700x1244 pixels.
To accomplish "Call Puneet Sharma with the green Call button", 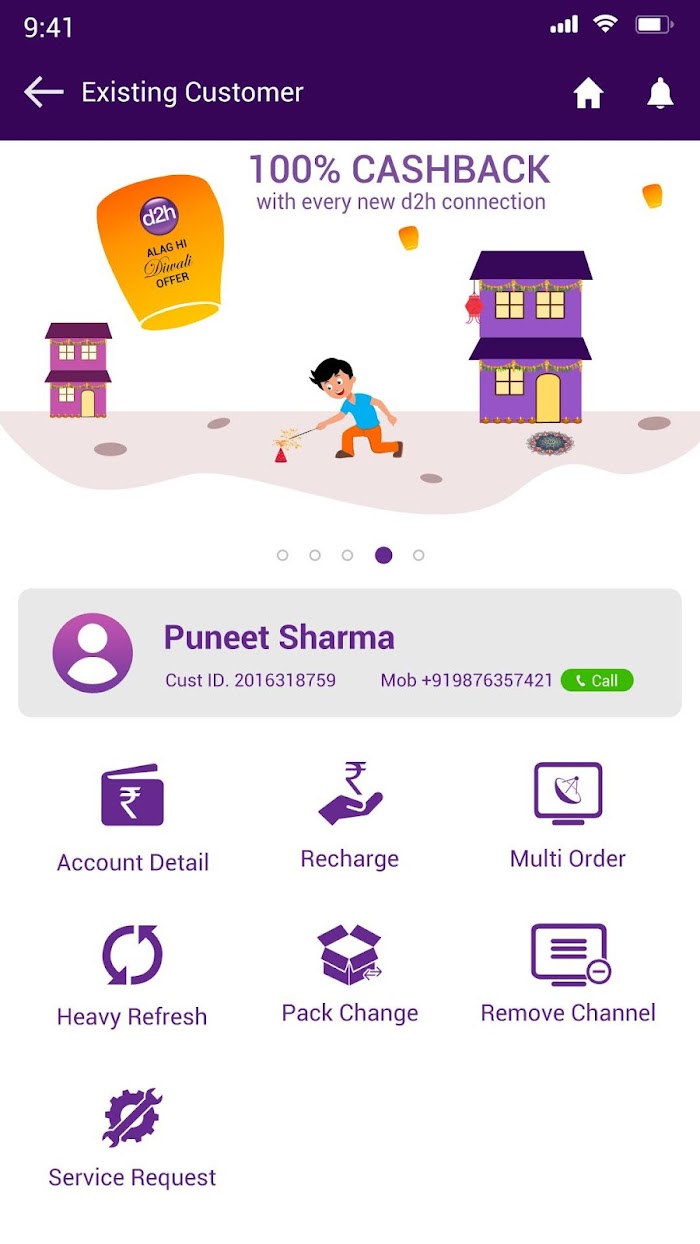I will pyautogui.click(x=597, y=681).
